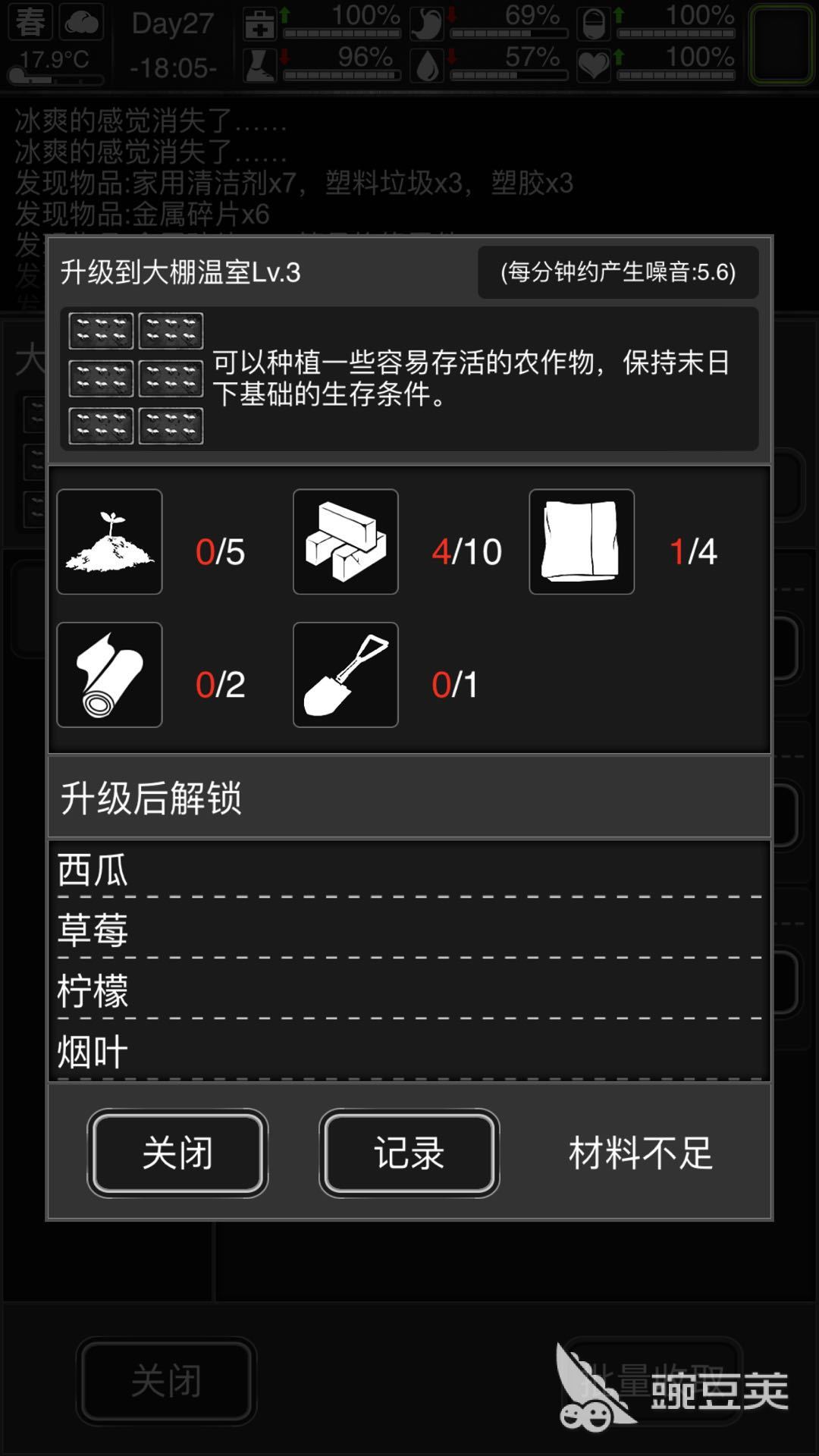Open the 西瓜 unlock entry
The image size is (819, 1456).
coord(409,870)
